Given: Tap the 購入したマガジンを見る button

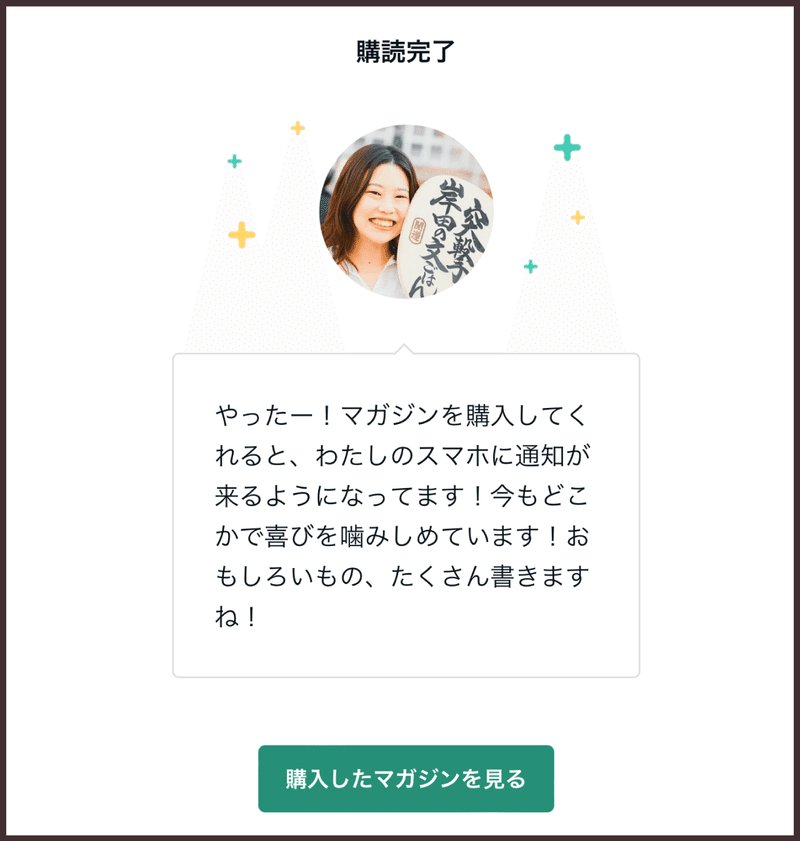Looking at the screenshot, I should [x=406, y=779].
